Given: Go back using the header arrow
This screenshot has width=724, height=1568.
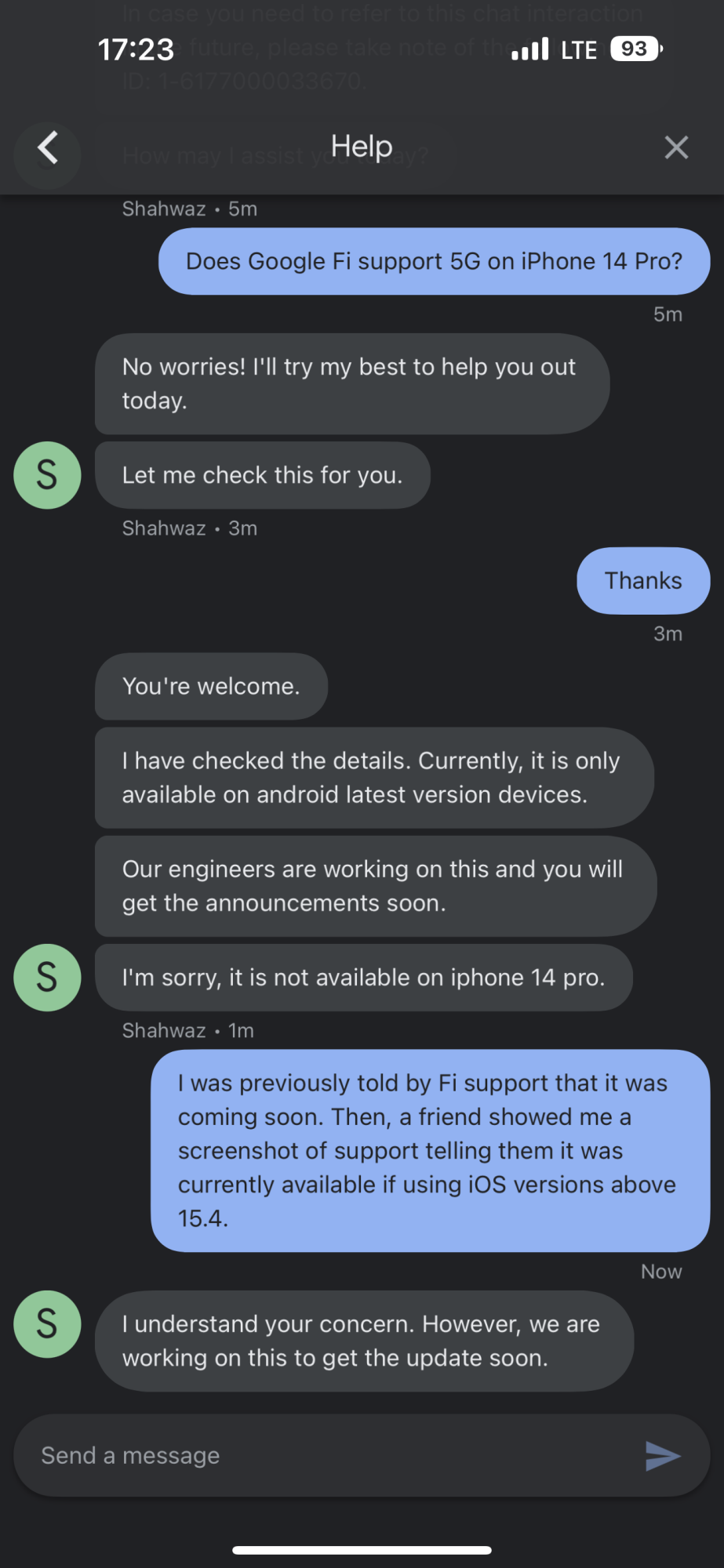Looking at the screenshot, I should (48, 148).
